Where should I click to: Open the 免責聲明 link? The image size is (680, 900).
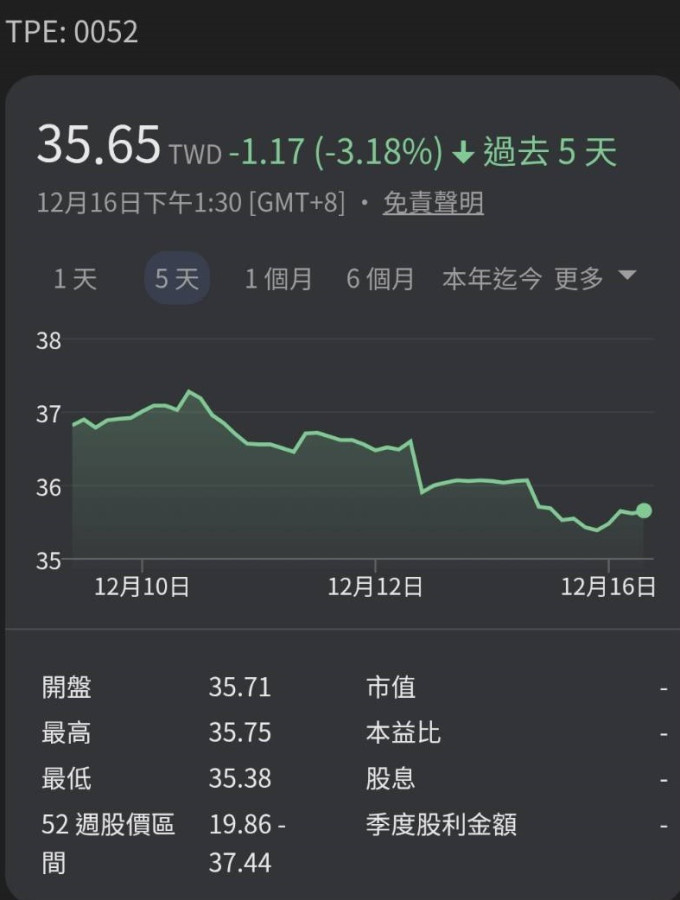433,203
